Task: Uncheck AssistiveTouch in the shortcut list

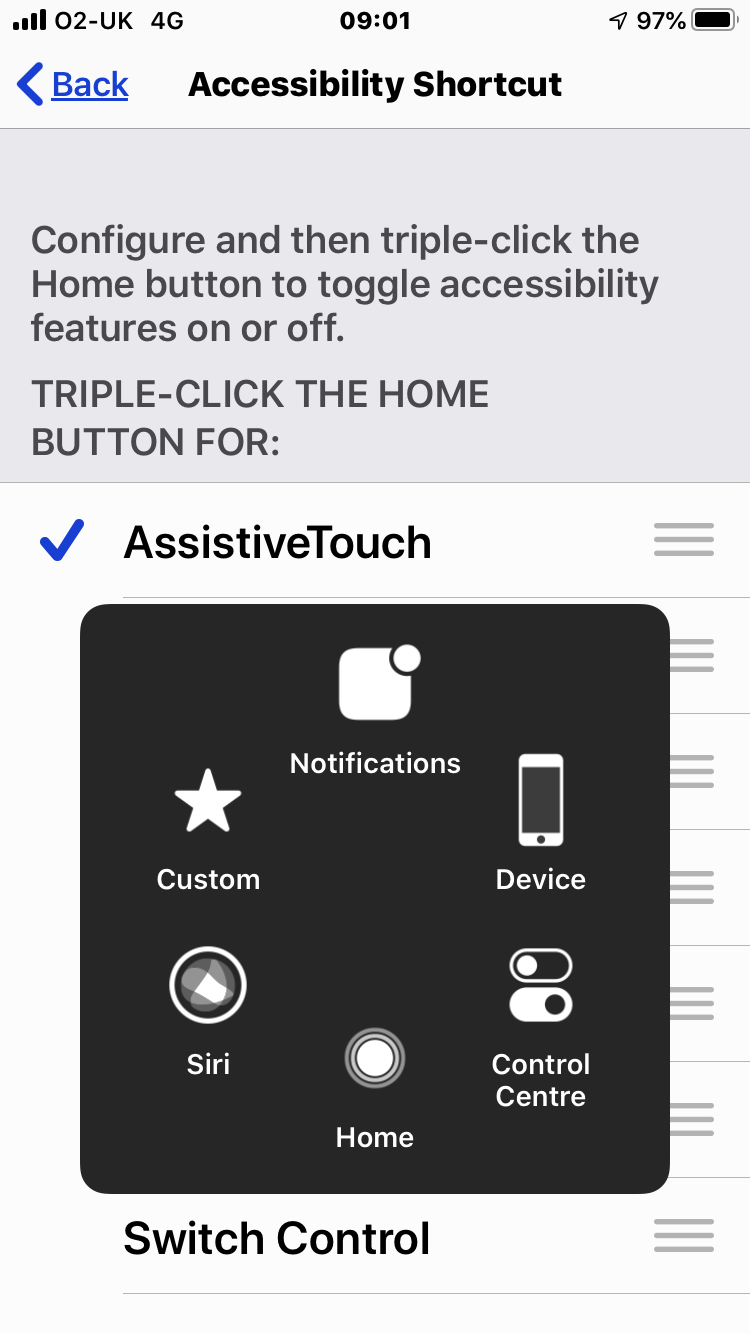Action: click(375, 541)
